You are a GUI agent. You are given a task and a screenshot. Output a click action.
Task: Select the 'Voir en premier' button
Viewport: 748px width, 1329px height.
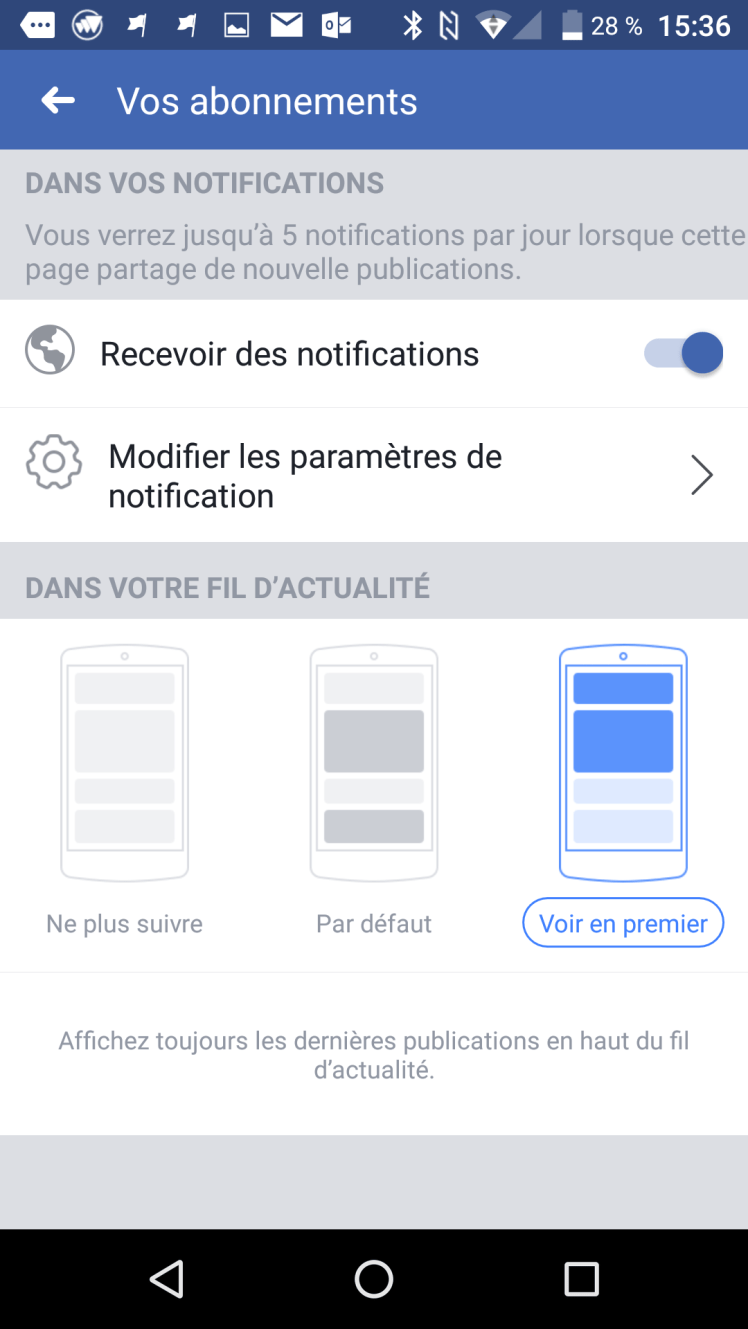(622, 922)
